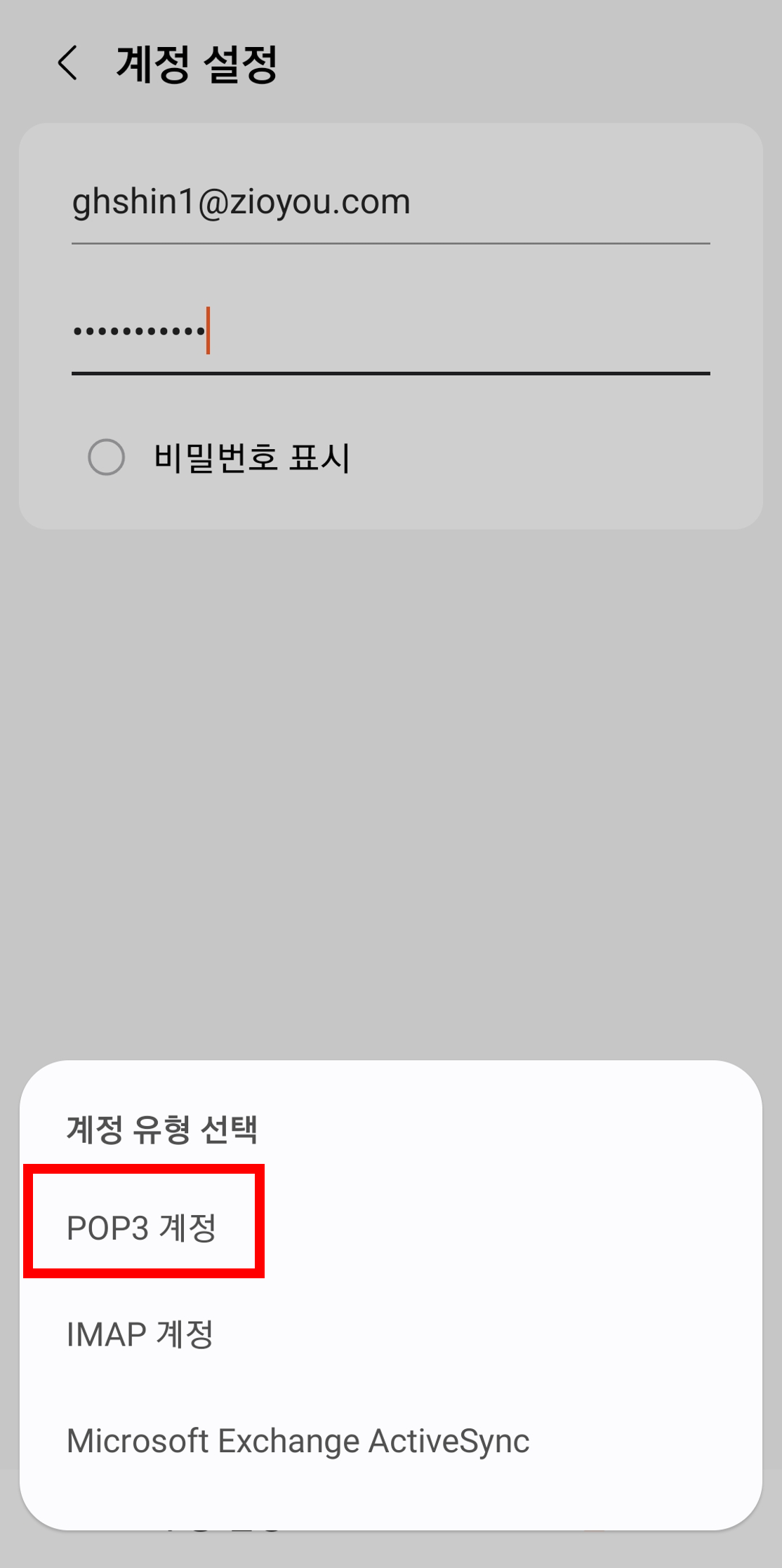Pick Microsoft Exchange ActiveSync
This screenshot has width=782, height=1568.
pyautogui.click(x=390, y=1440)
